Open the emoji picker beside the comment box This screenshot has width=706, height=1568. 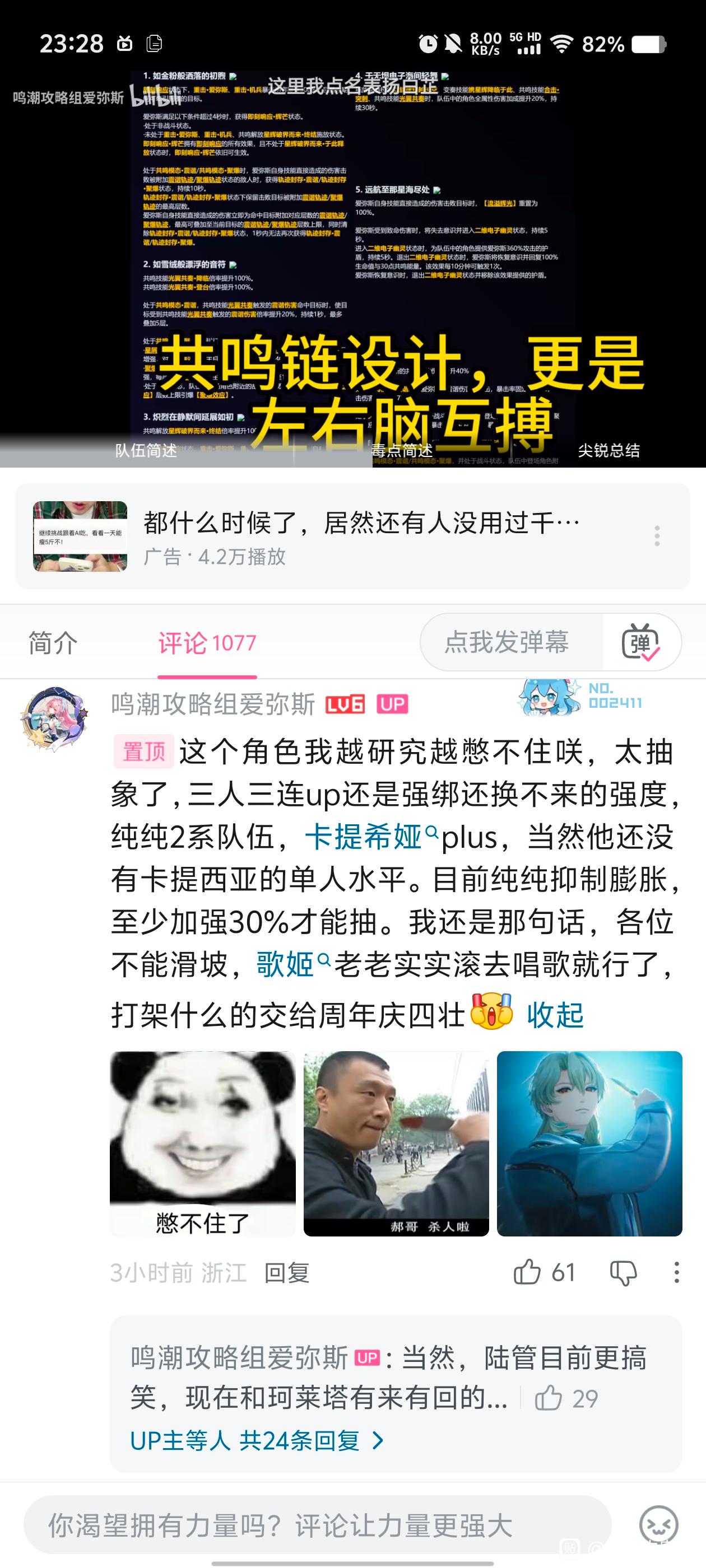658,1525
